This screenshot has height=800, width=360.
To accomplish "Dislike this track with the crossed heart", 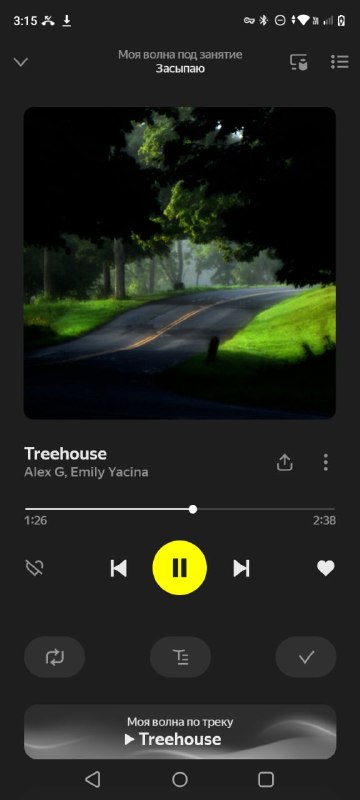I will 35,568.
